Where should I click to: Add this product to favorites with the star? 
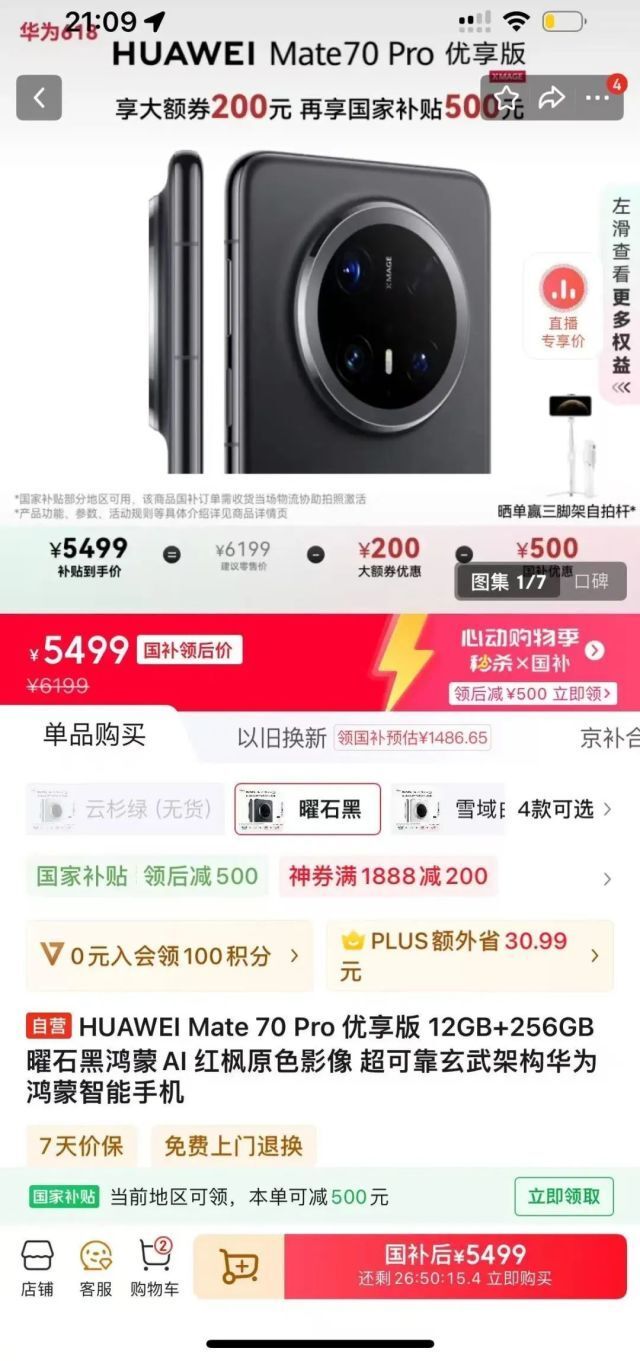click(508, 98)
